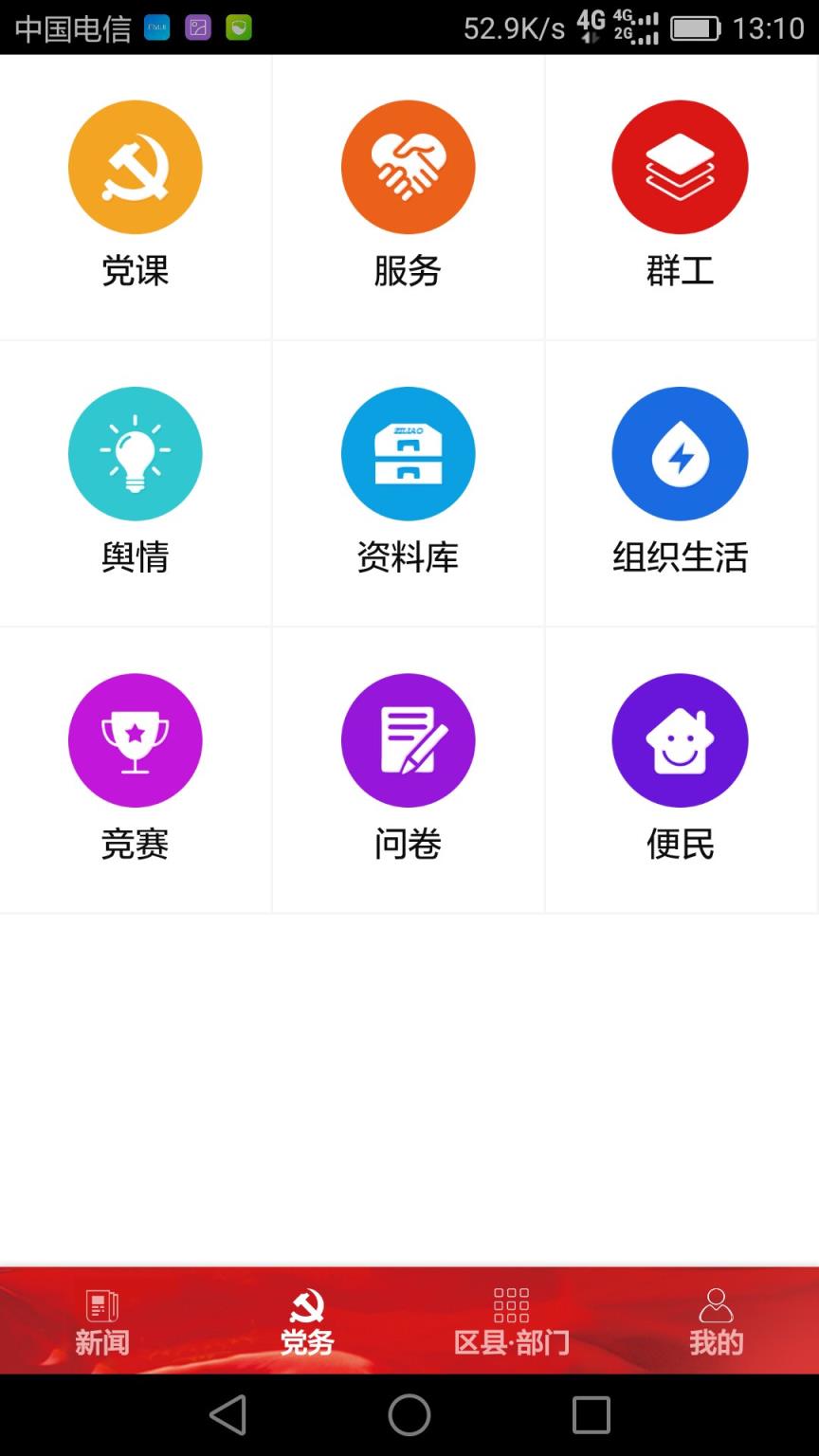Tap the battery indicator in the status bar

698,27
